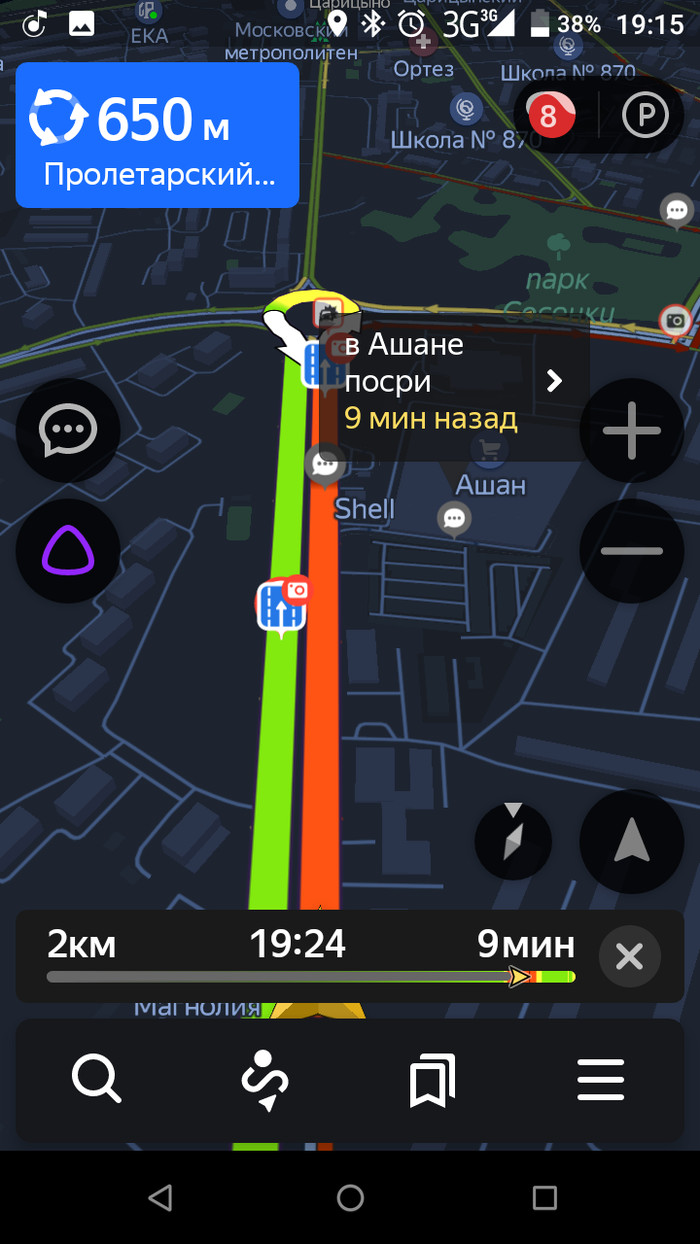The height and width of the screenshot is (1244, 700).
Task: Open the Shell map marker comment
Action: pyautogui.click(x=324, y=464)
